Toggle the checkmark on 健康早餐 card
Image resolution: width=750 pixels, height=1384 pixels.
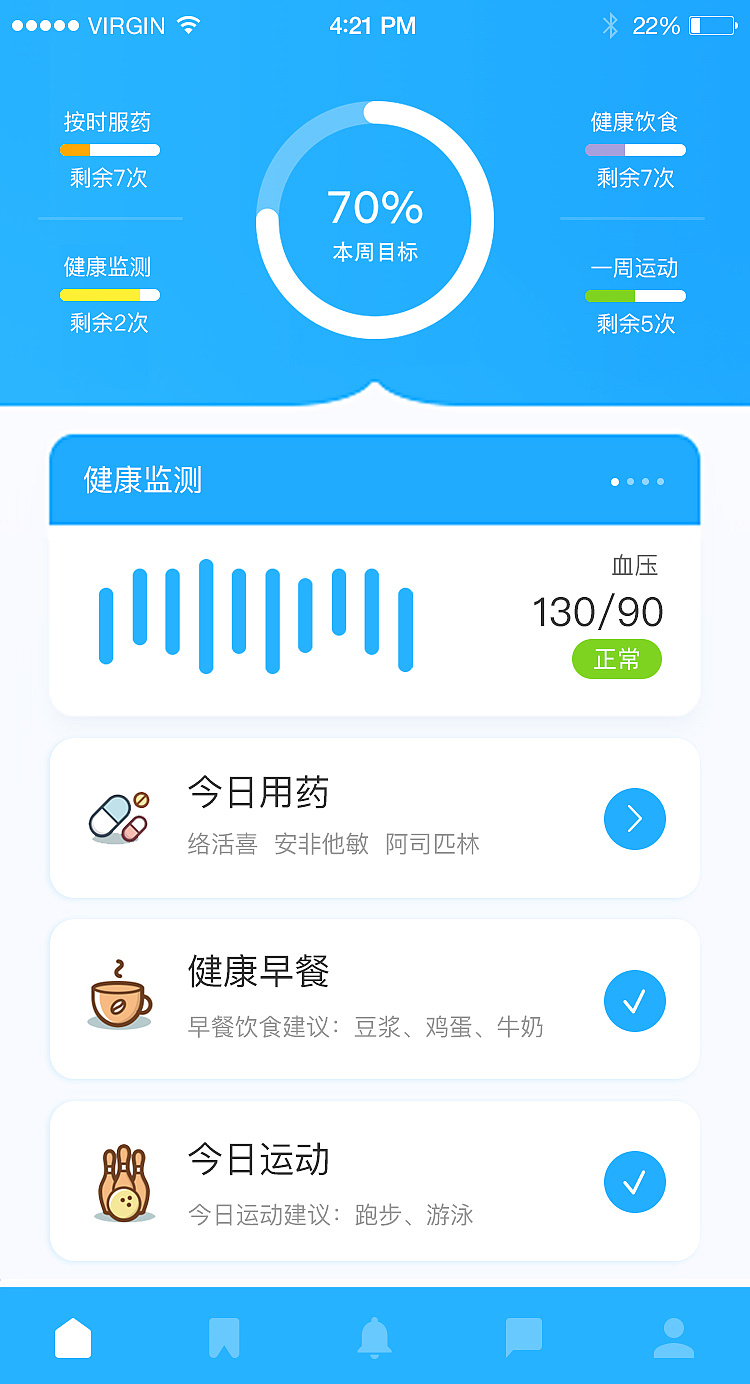click(x=634, y=1000)
